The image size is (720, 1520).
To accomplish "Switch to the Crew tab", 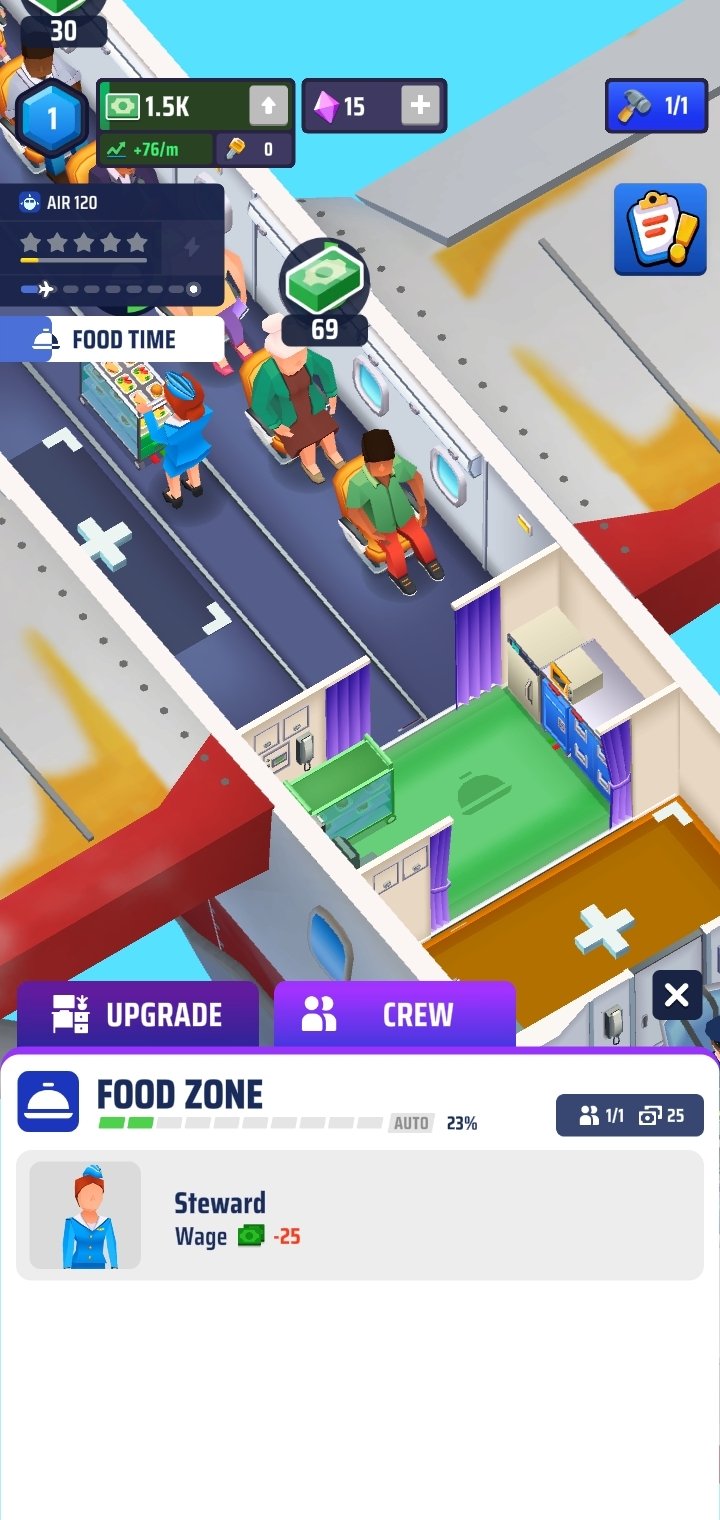I will tap(395, 1014).
